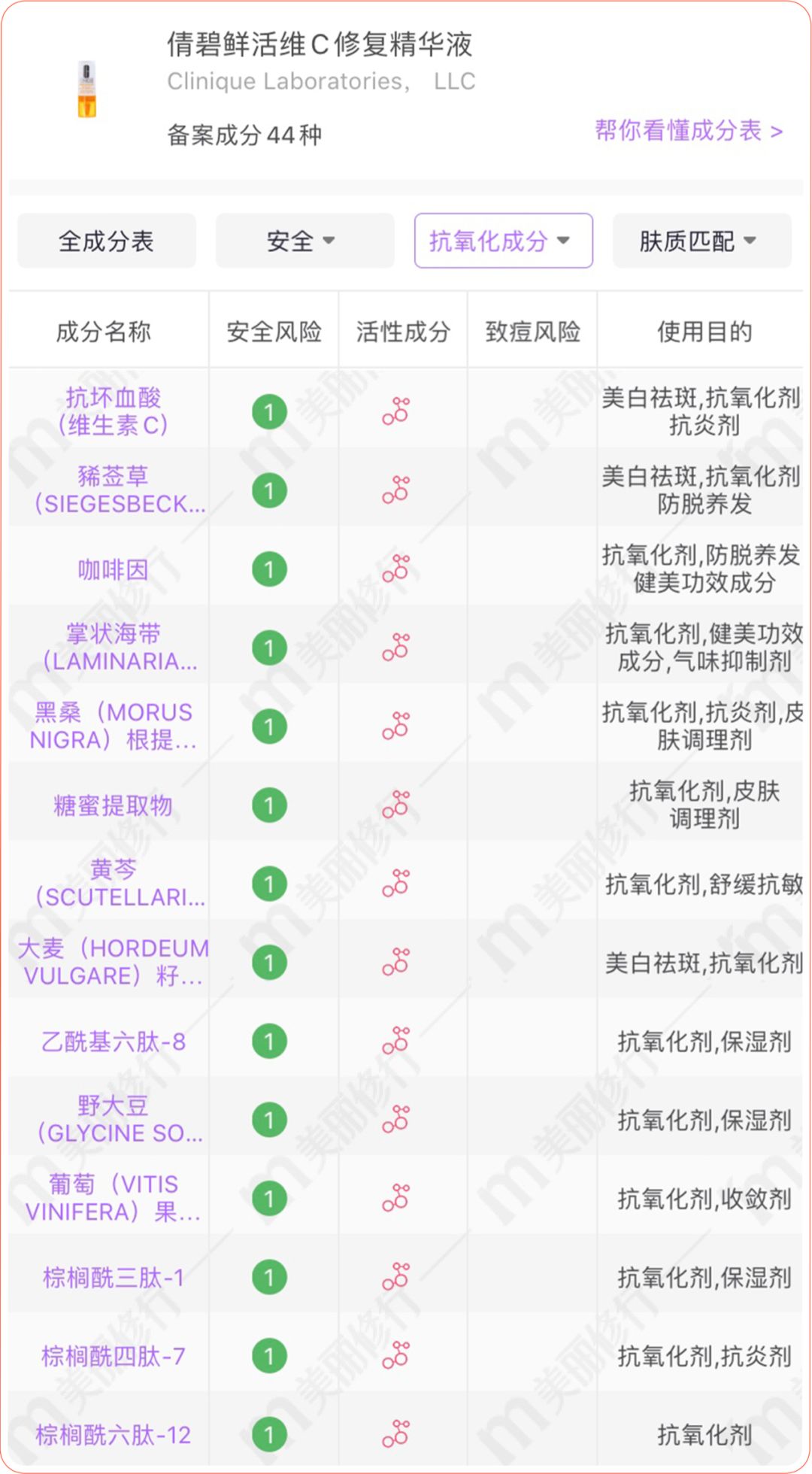
Task: View details for 棕榈酰六肽-12
Action: pos(113,1435)
